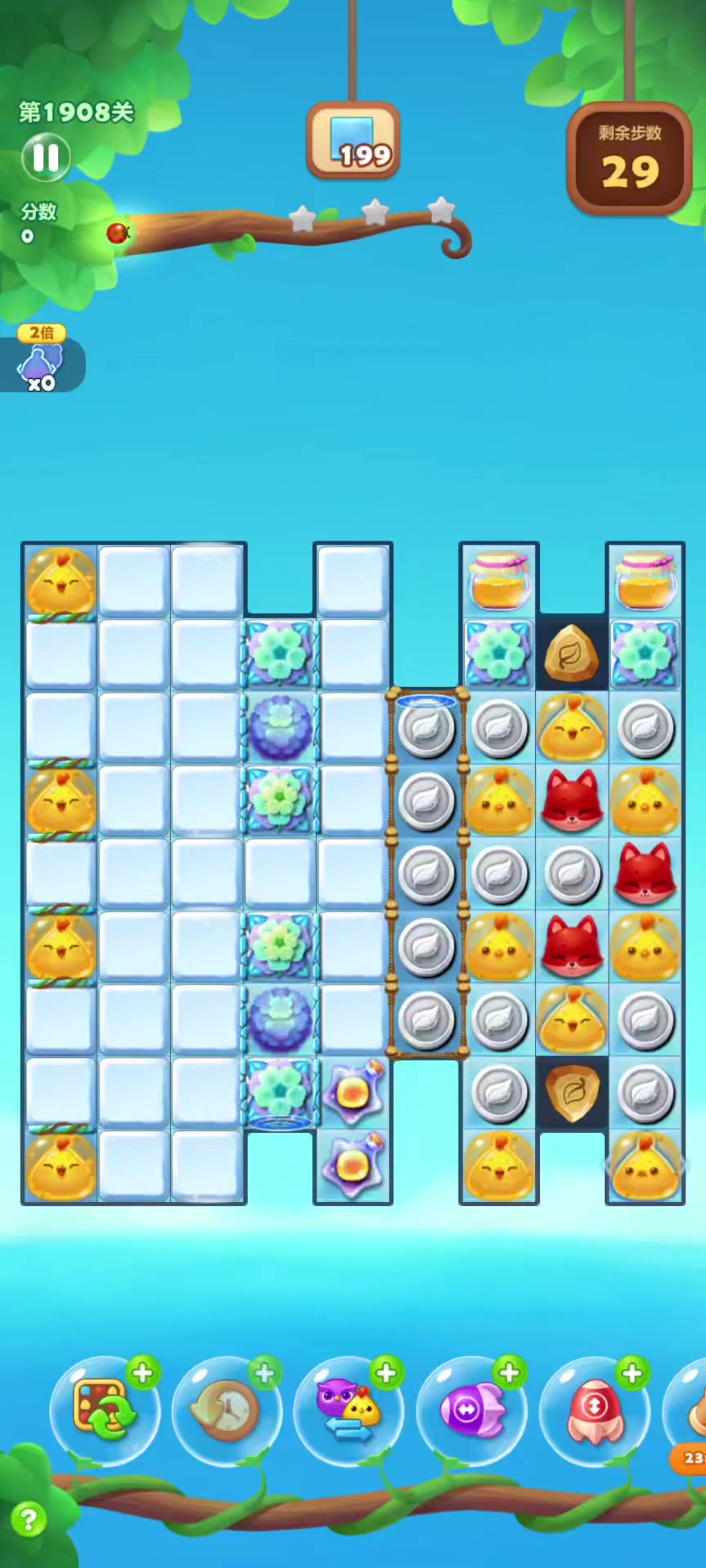Use the red vertical rocket power-up

point(594,1410)
